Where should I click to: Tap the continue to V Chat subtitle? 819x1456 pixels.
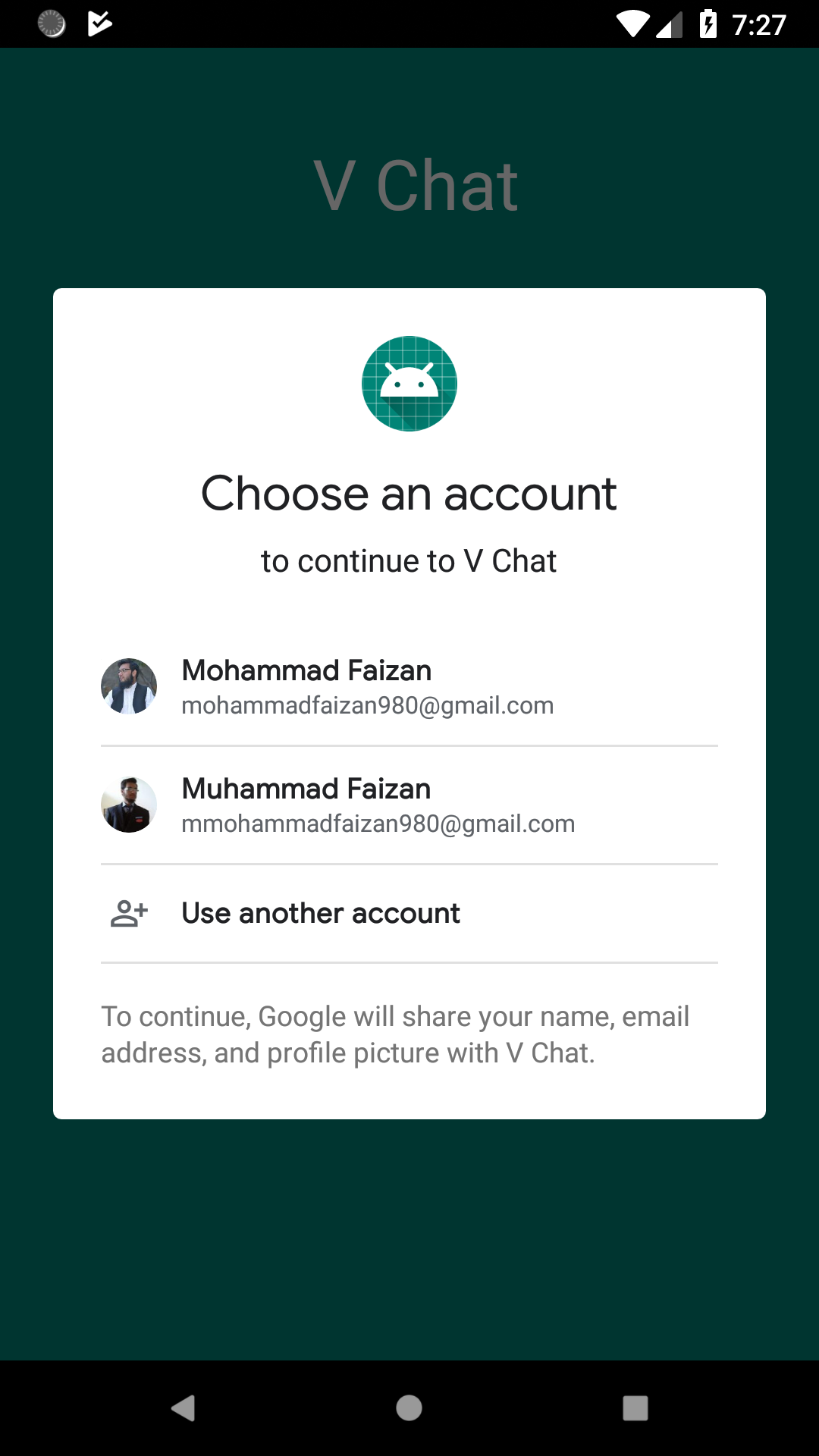(x=409, y=560)
